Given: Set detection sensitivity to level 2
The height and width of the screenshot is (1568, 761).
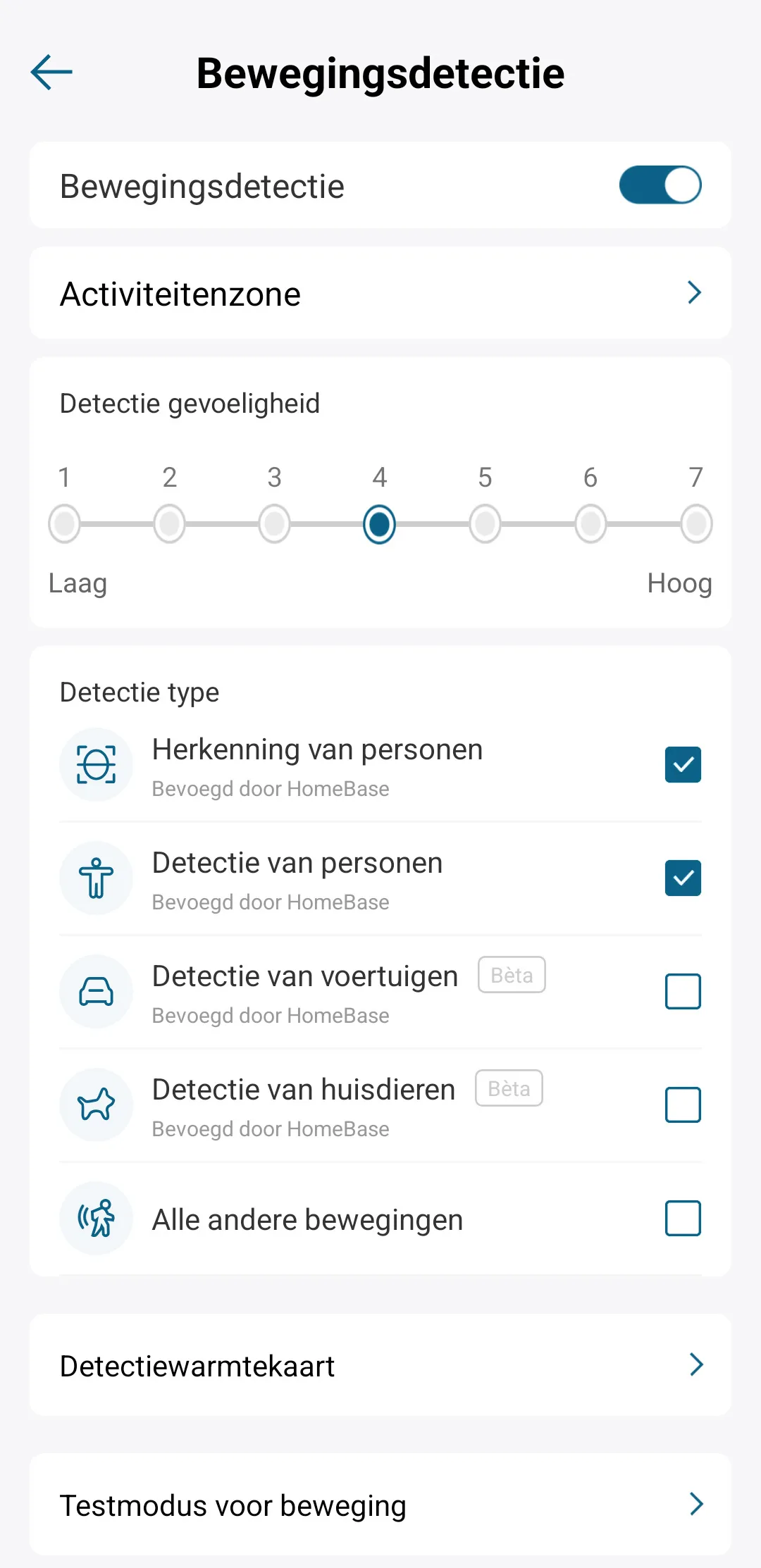Looking at the screenshot, I should (169, 524).
